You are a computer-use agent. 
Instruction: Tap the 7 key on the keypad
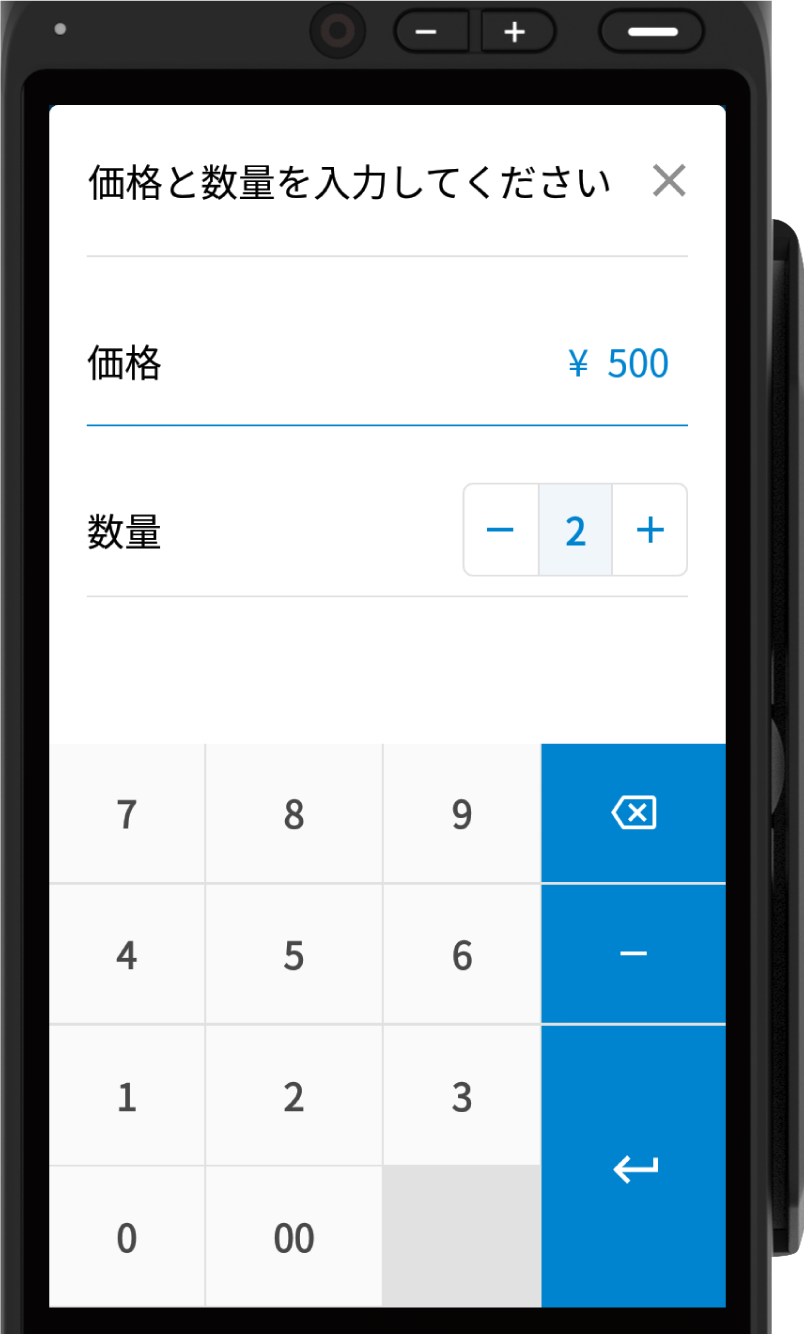point(127,814)
